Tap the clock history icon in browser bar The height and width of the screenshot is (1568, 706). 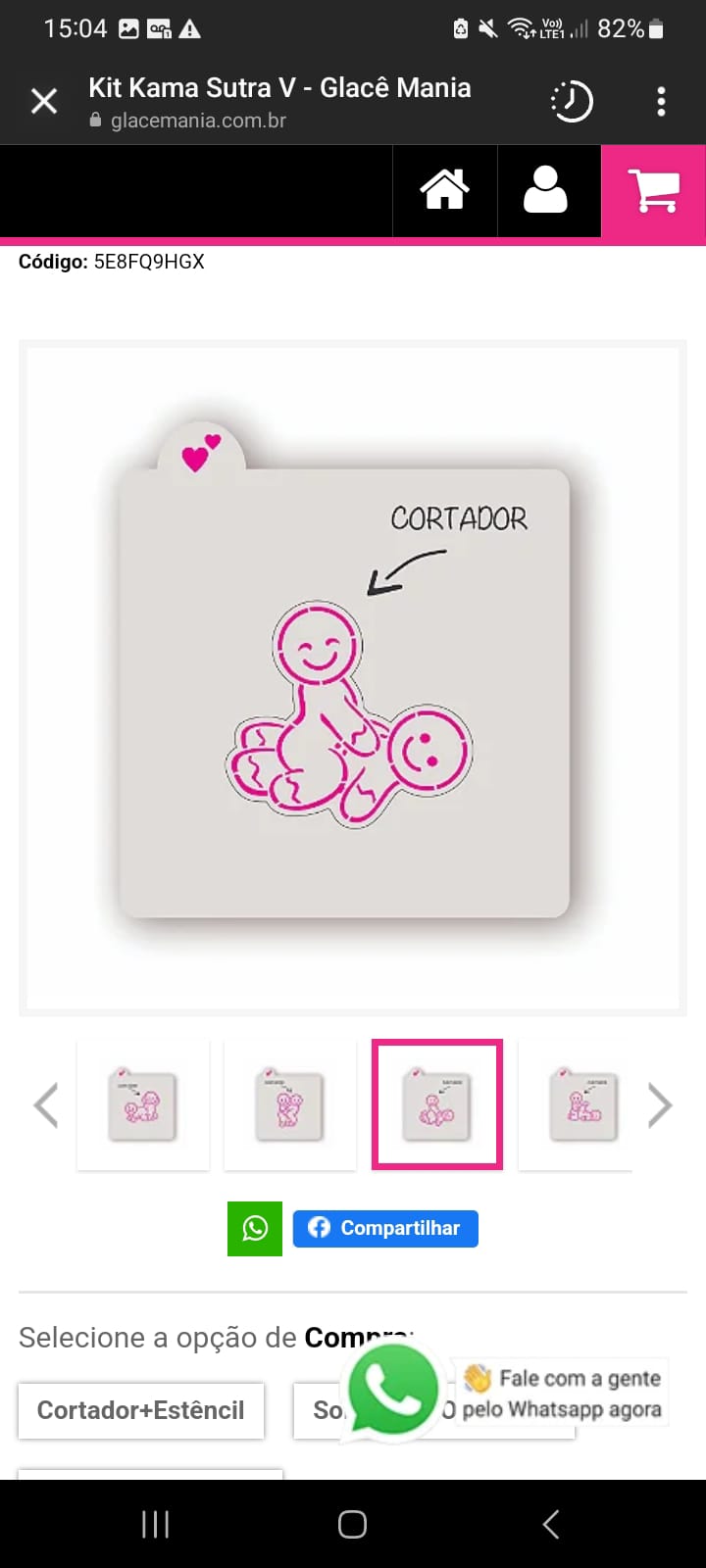[x=572, y=101]
